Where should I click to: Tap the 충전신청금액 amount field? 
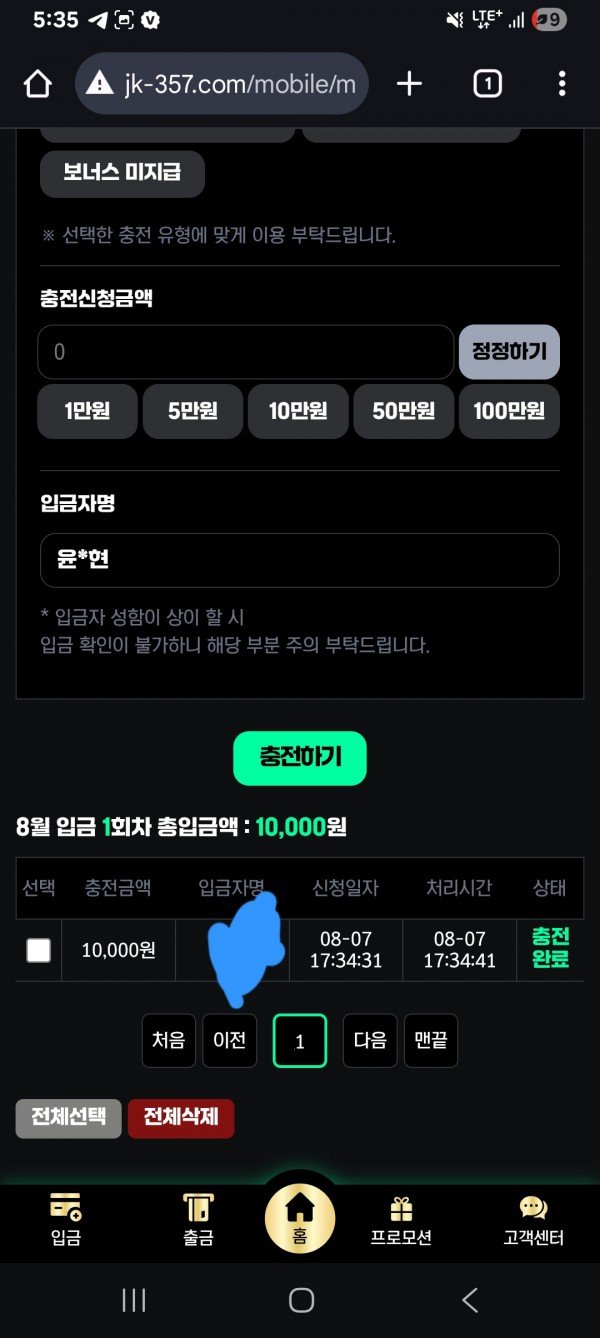coord(245,352)
